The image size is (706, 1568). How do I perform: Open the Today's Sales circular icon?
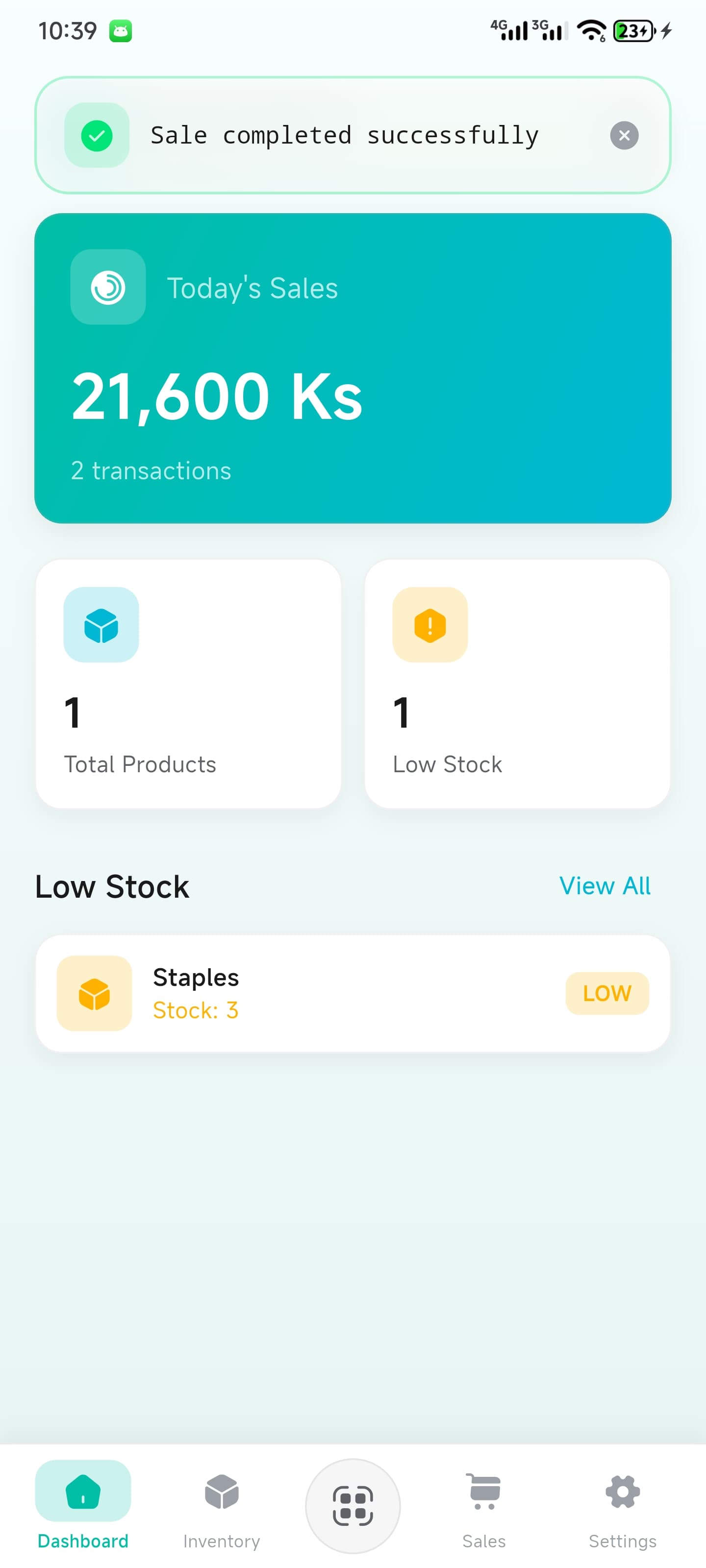coord(107,287)
